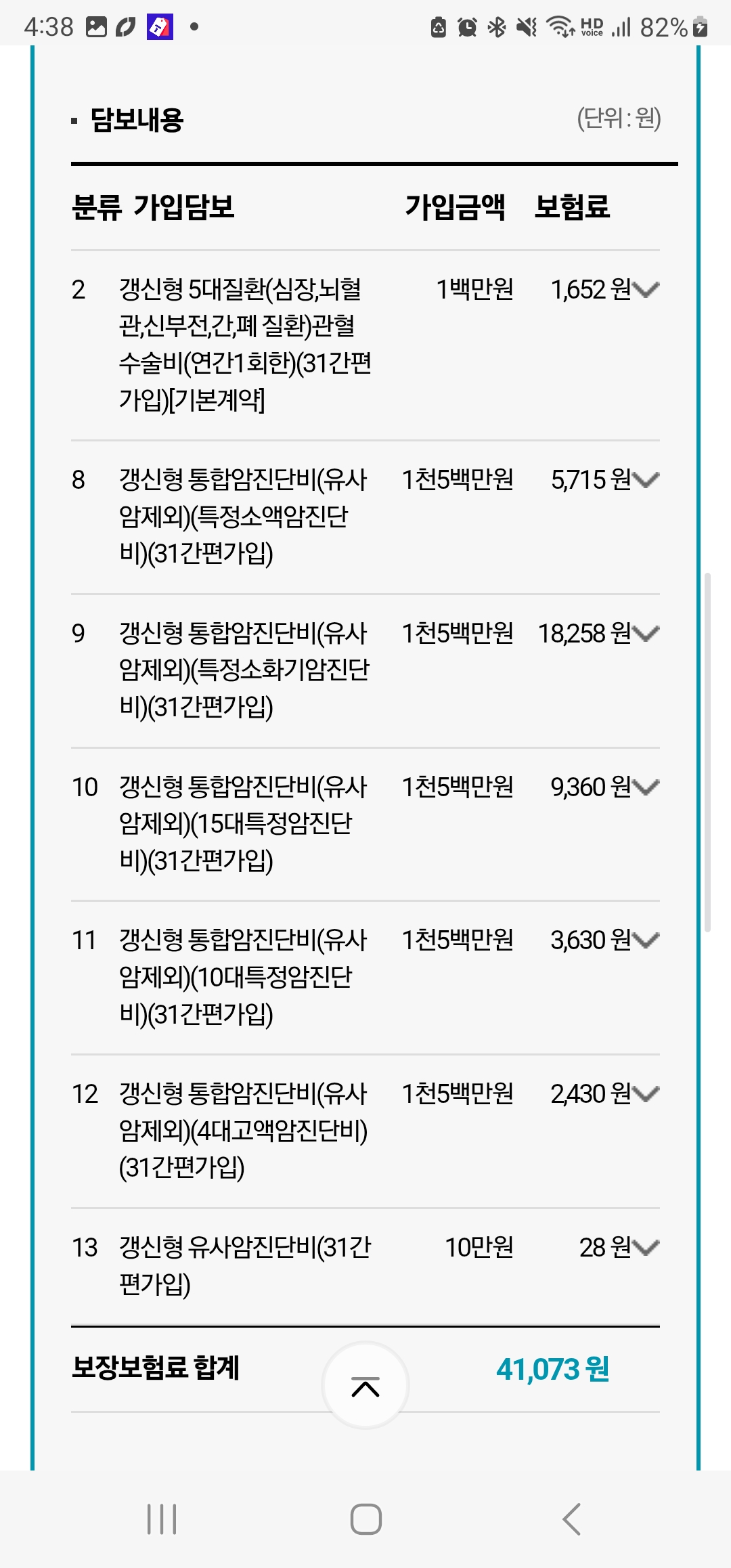The height and width of the screenshot is (1568, 731).
Task: Tap the scroll-to-top floating button
Action: [x=365, y=1385]
